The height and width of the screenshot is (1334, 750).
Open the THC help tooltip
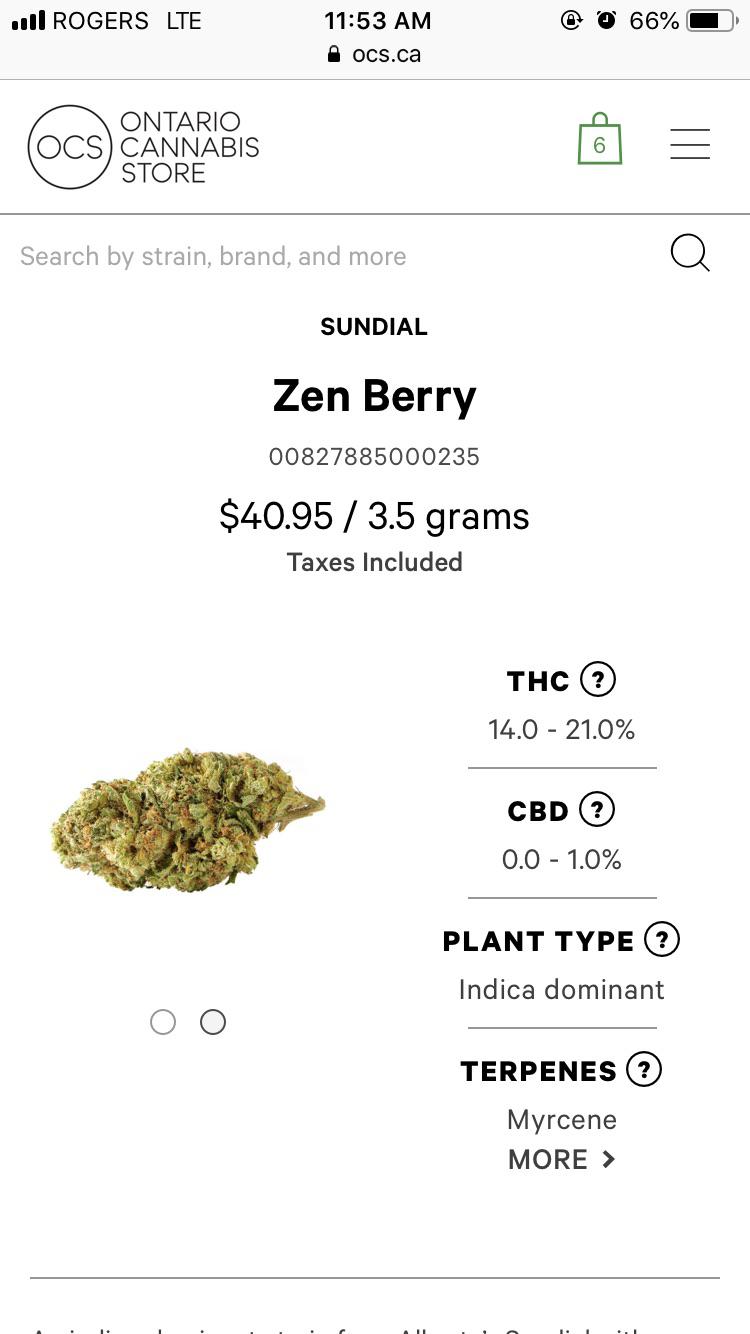coord(597,679)
